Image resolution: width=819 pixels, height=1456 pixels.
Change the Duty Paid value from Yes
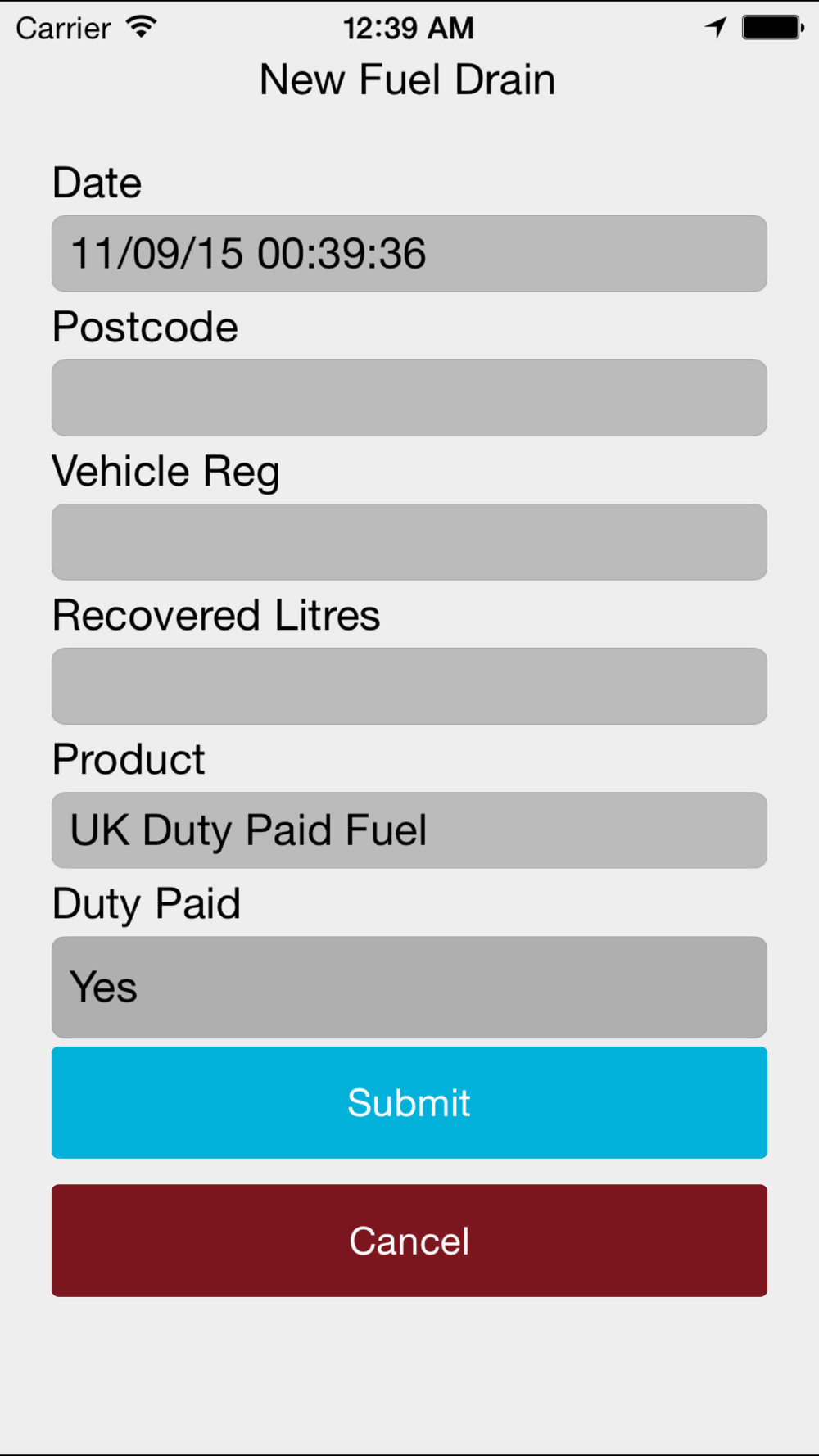[x=409, y=988]
